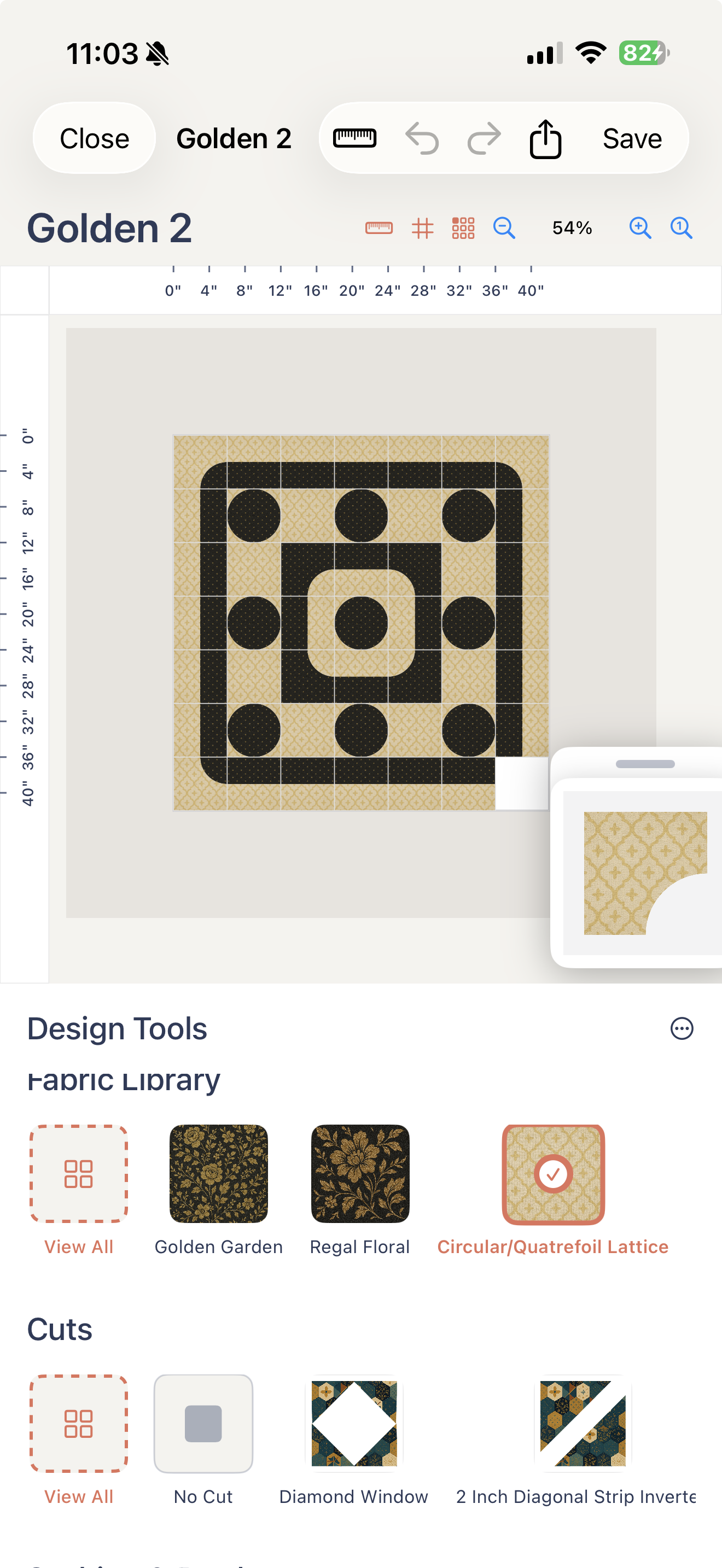This screenshot has height=1568, width=722.
Task: Open the Design Tools overflow menu
Action: (x=682, y=1028)
